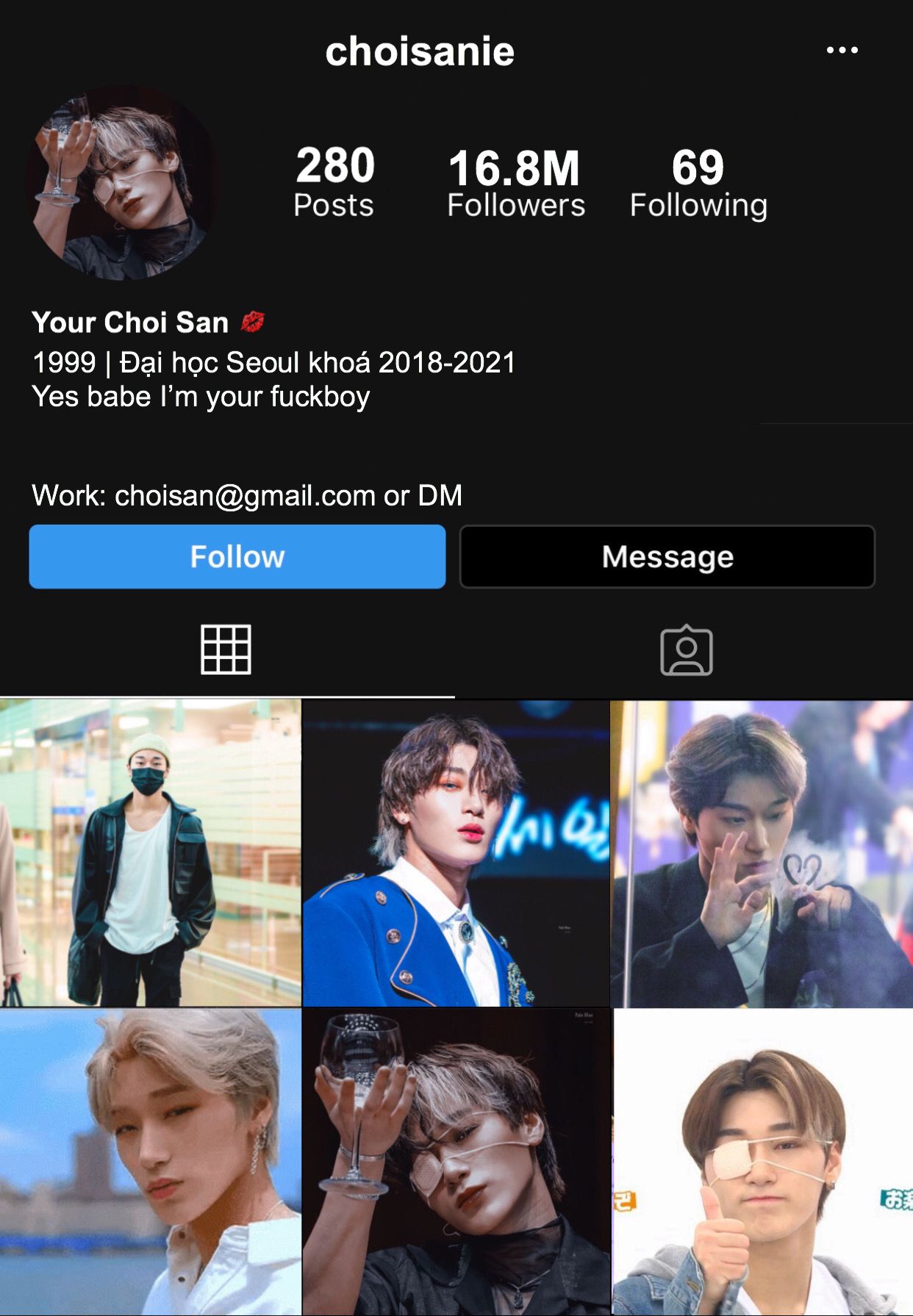Message choisanie

coord(667,556)
